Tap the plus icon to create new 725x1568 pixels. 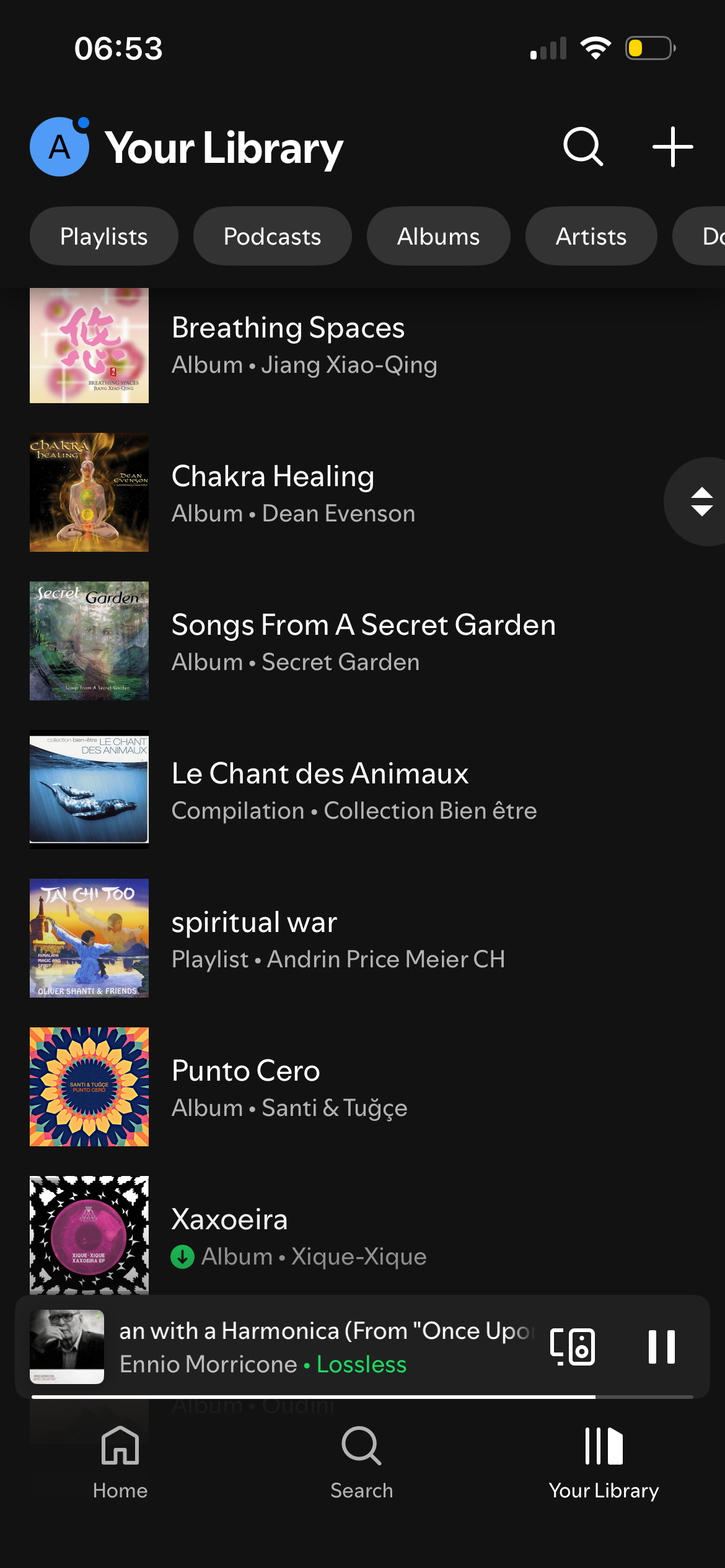[x=672, y=147]
